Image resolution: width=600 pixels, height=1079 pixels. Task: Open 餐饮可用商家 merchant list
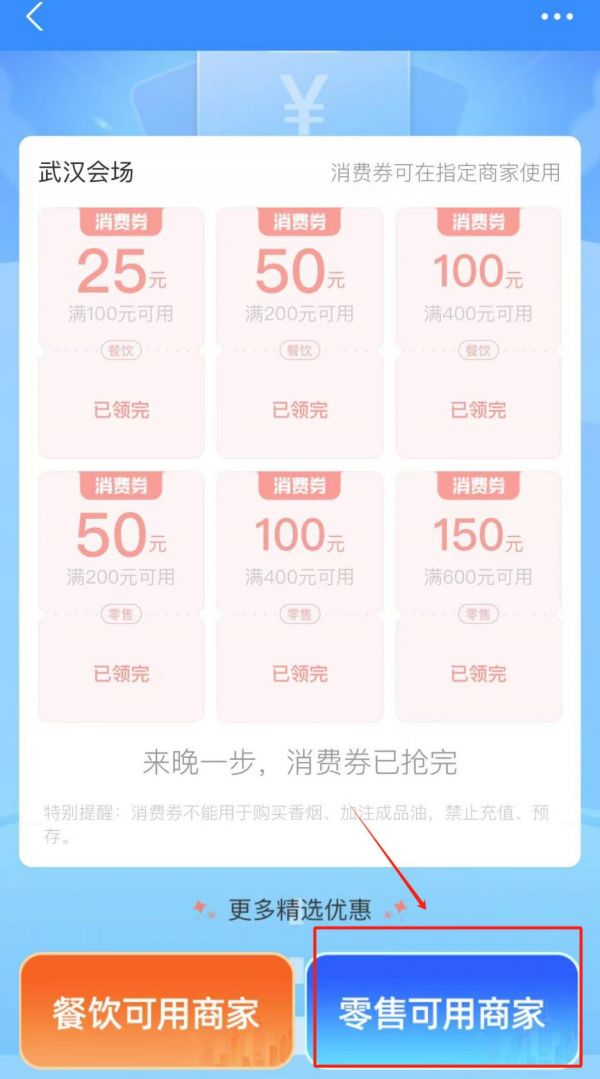[156, 1010]
